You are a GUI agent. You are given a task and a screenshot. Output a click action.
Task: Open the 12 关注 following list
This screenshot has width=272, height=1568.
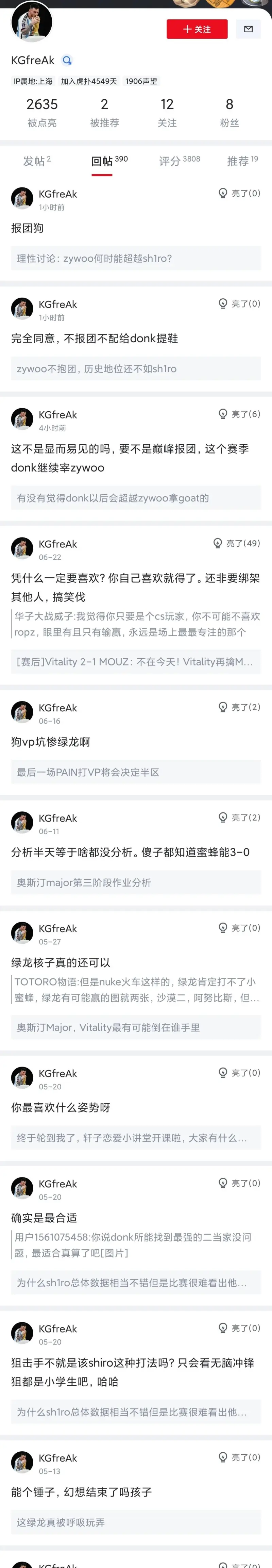coord(167,113)
